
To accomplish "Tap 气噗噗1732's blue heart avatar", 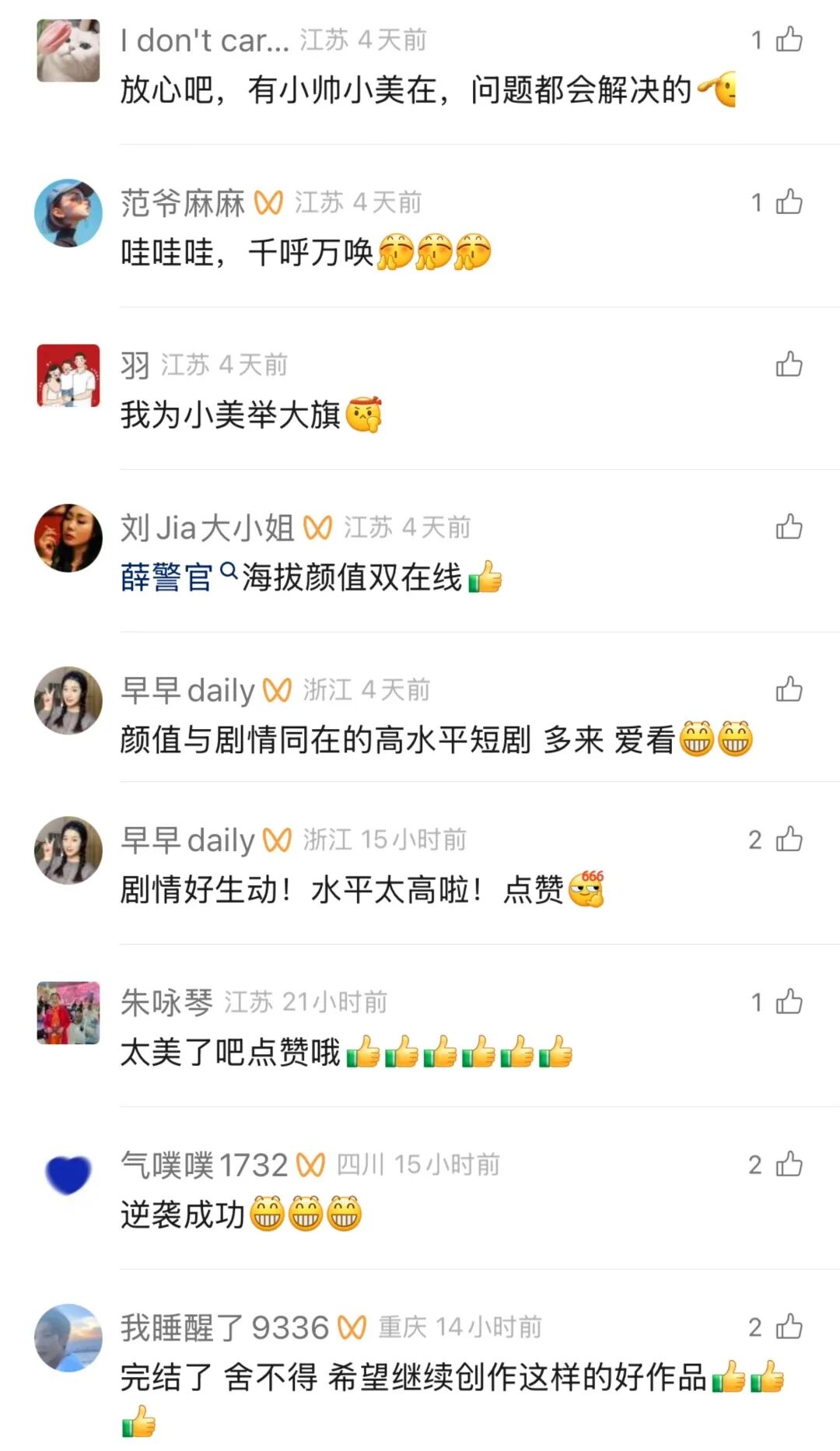I will coord(68,1175).
